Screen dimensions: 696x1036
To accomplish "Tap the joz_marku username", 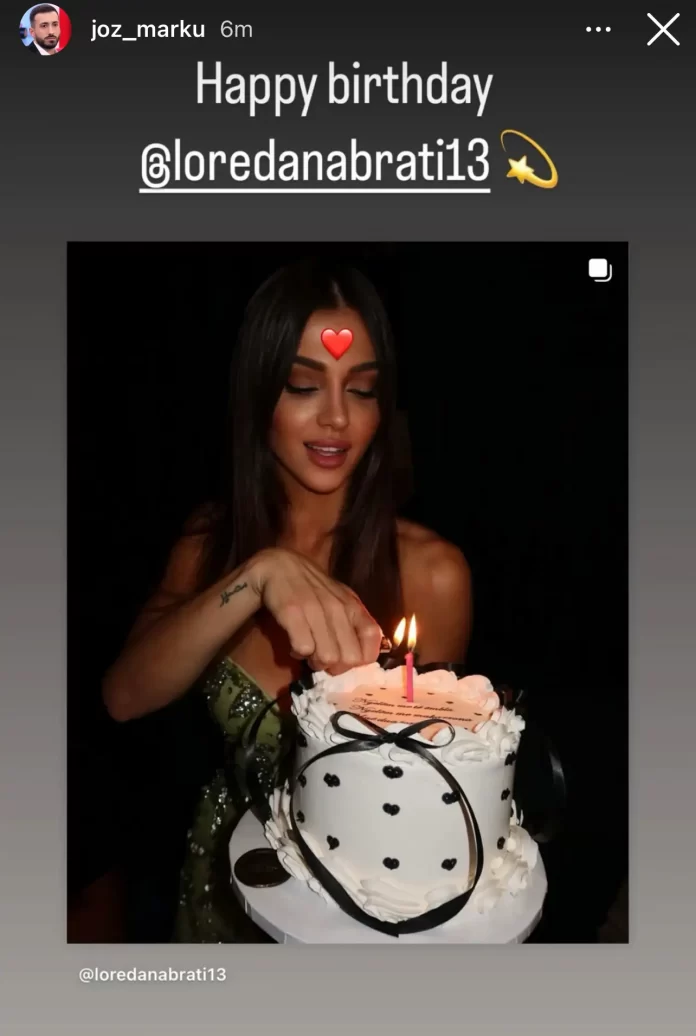I will [x=147, y=29].
